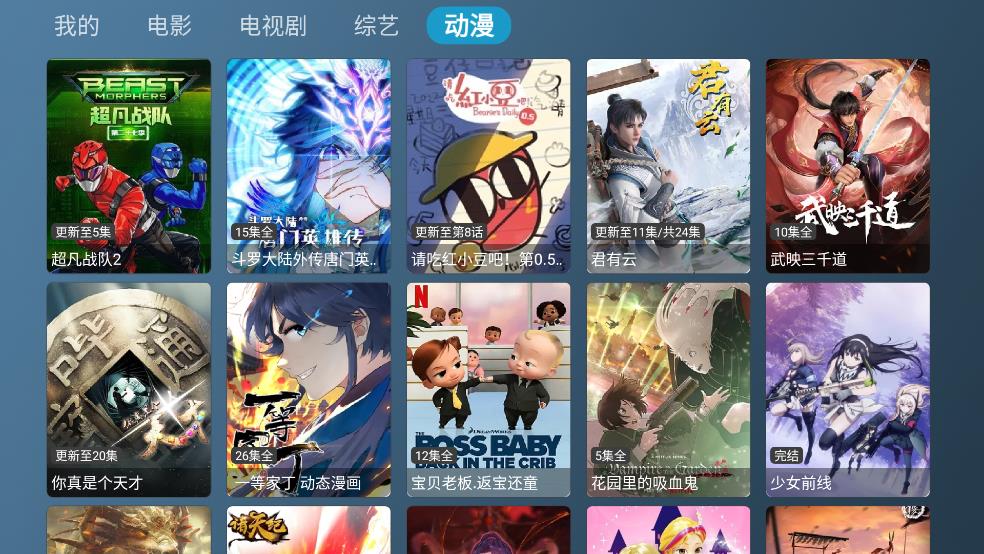Open 超凡战队2 anime card

pos(129,166)
